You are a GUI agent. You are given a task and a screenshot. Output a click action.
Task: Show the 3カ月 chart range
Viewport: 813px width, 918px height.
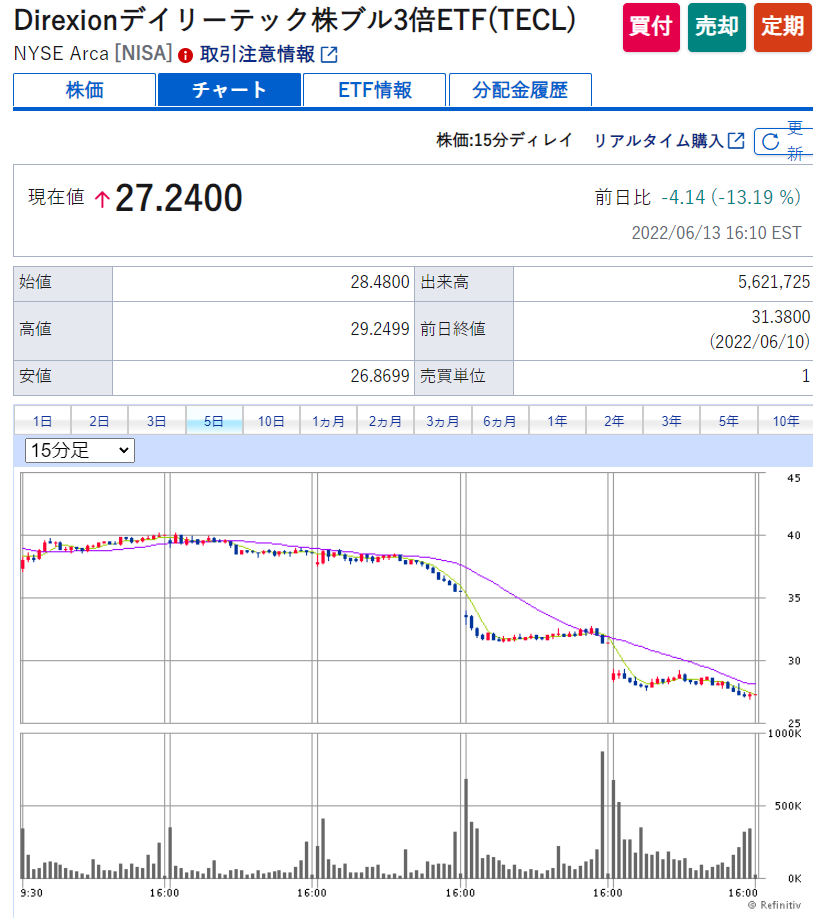pyautogui.click(x=442, y=421)
